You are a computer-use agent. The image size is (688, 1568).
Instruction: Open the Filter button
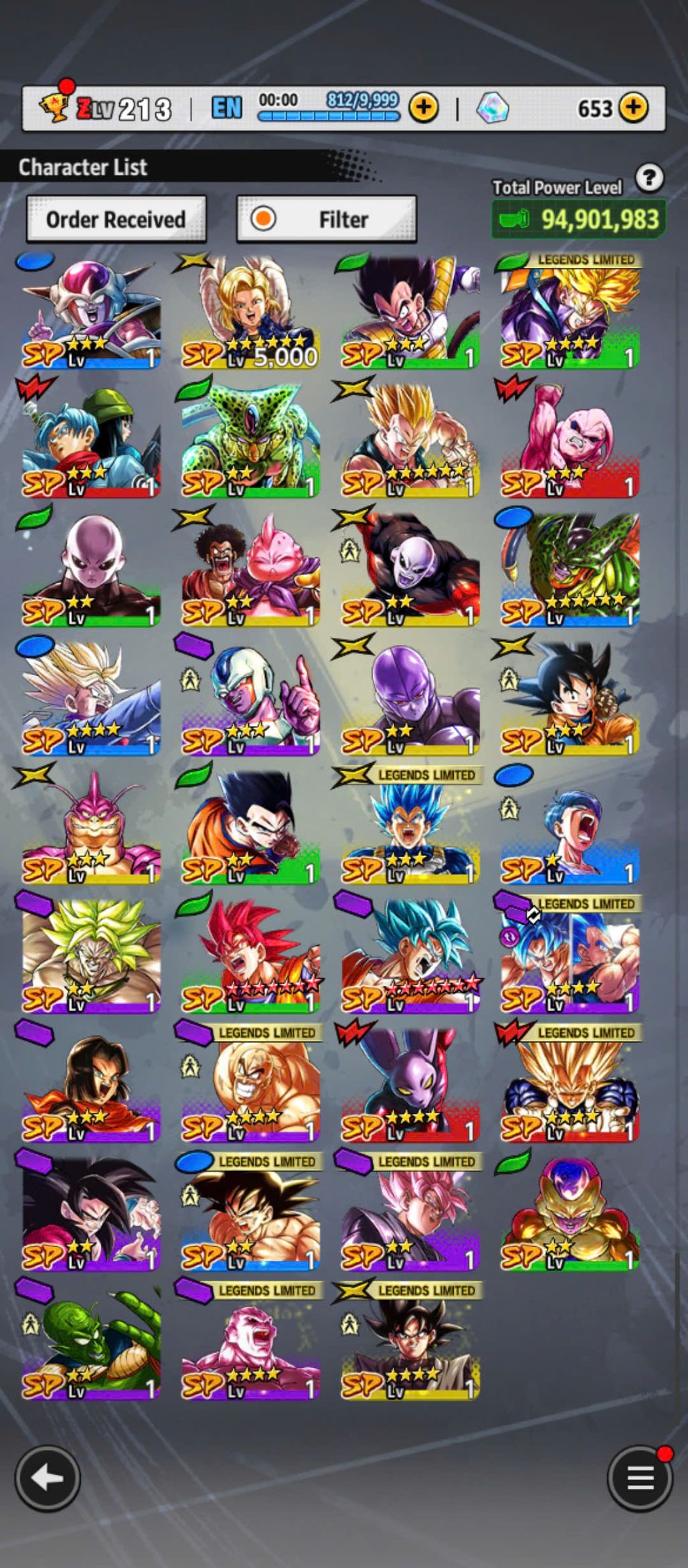click(x=327, y=219)
